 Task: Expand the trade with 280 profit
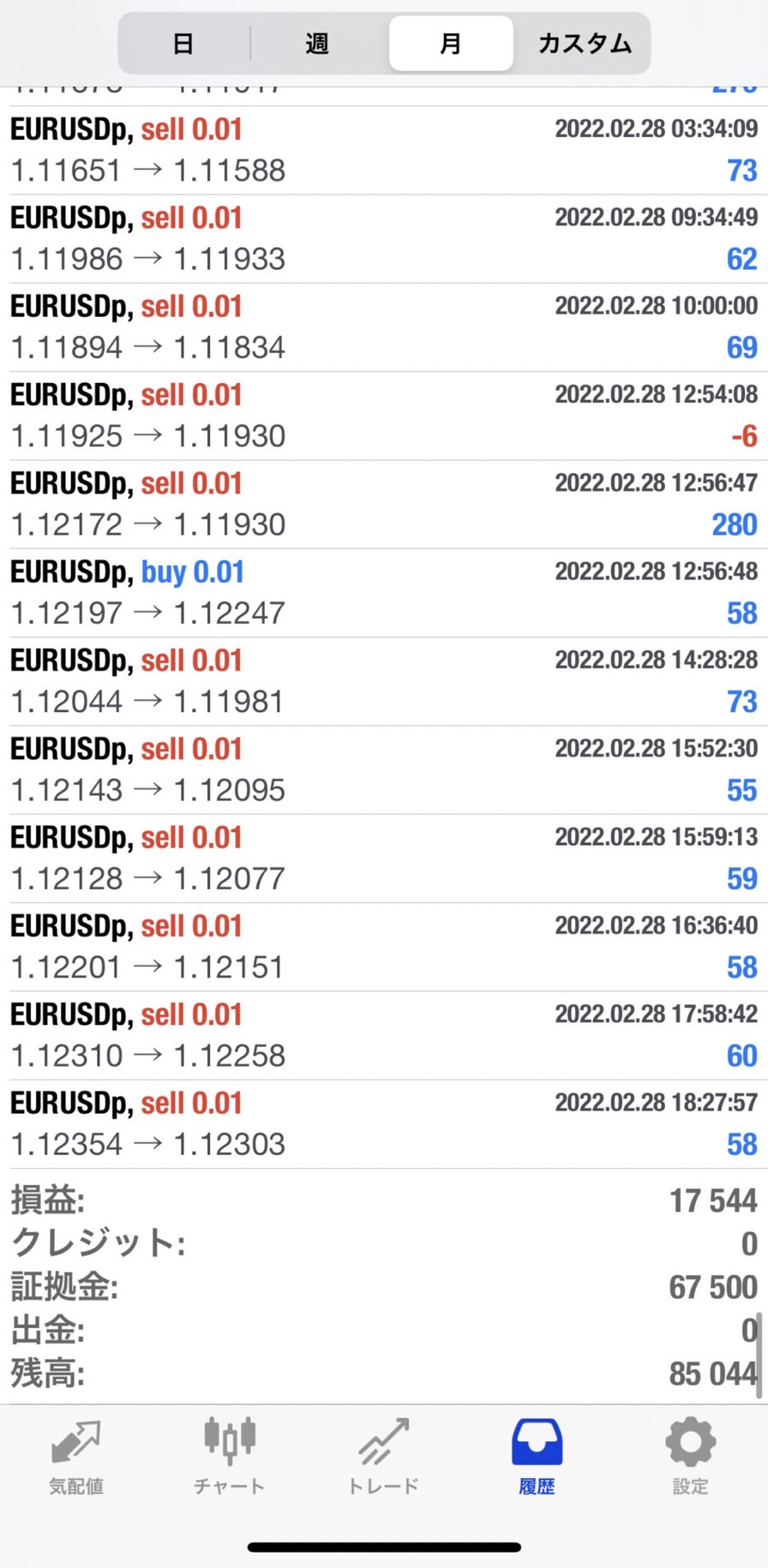coord(384,505)
